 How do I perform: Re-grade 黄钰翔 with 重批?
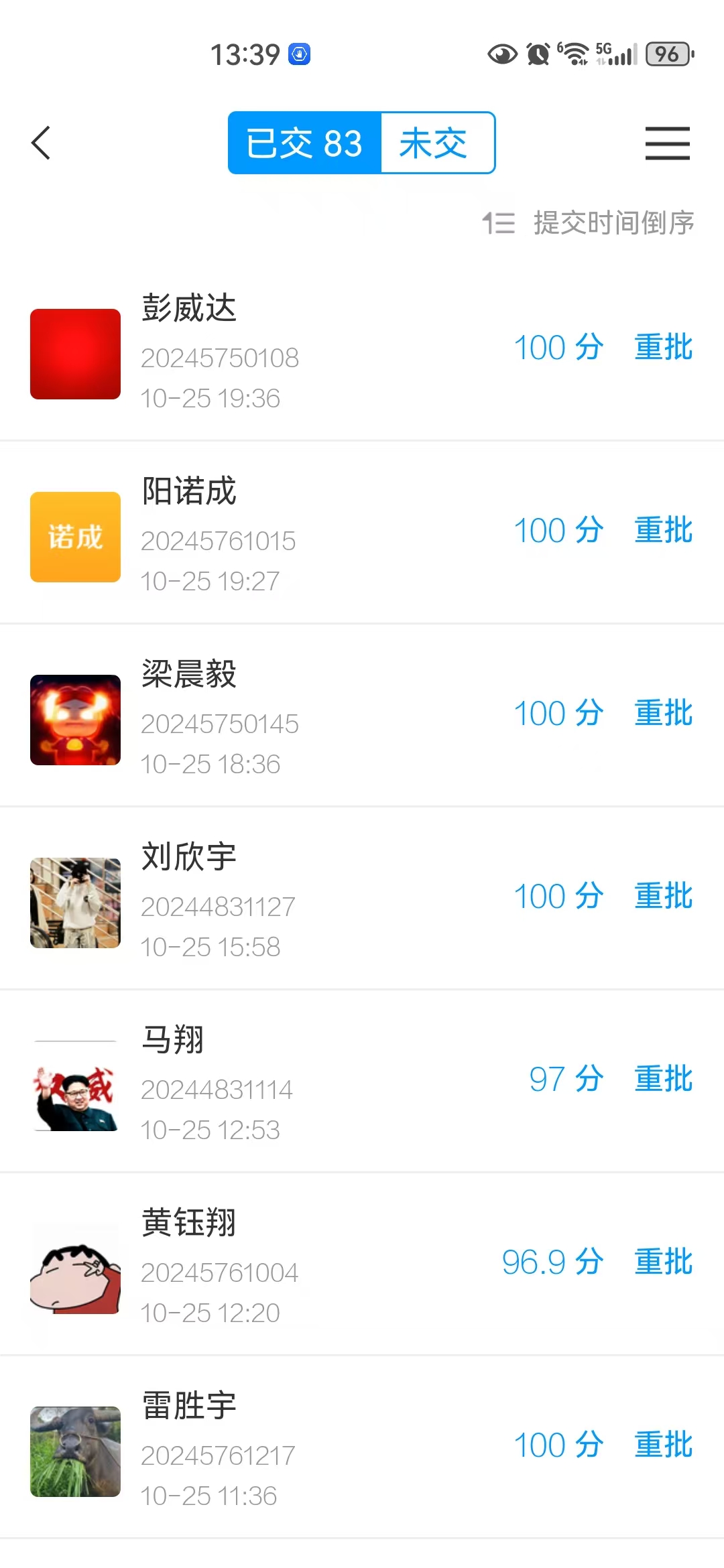(663, 1262)
